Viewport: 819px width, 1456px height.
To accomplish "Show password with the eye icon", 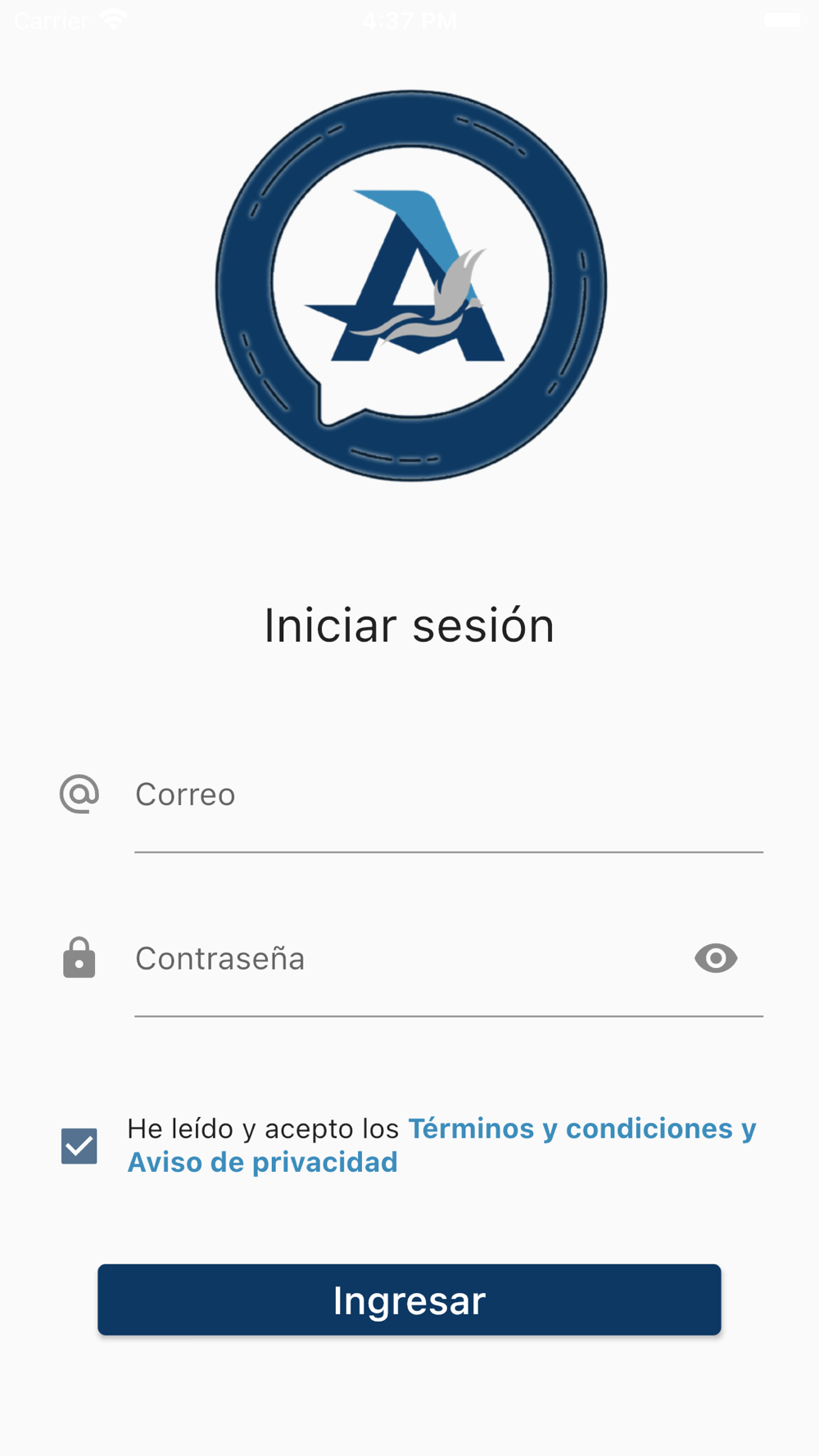I will coord(716,958).
